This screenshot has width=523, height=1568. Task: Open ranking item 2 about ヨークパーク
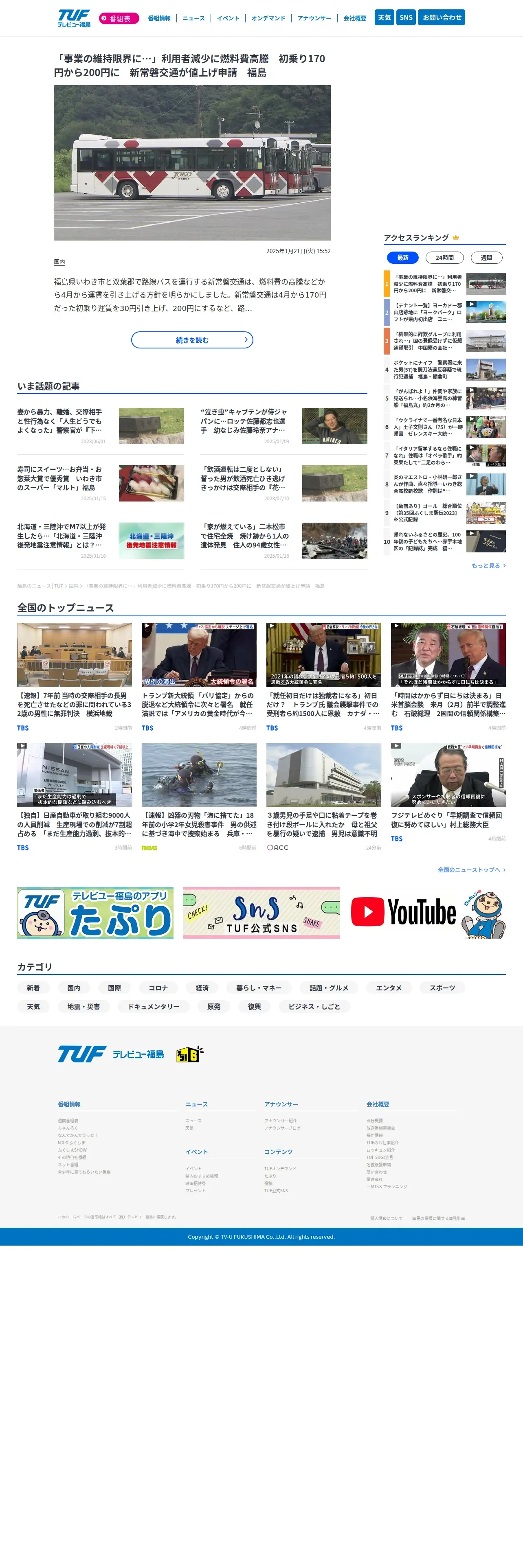[x=444, y=312]
